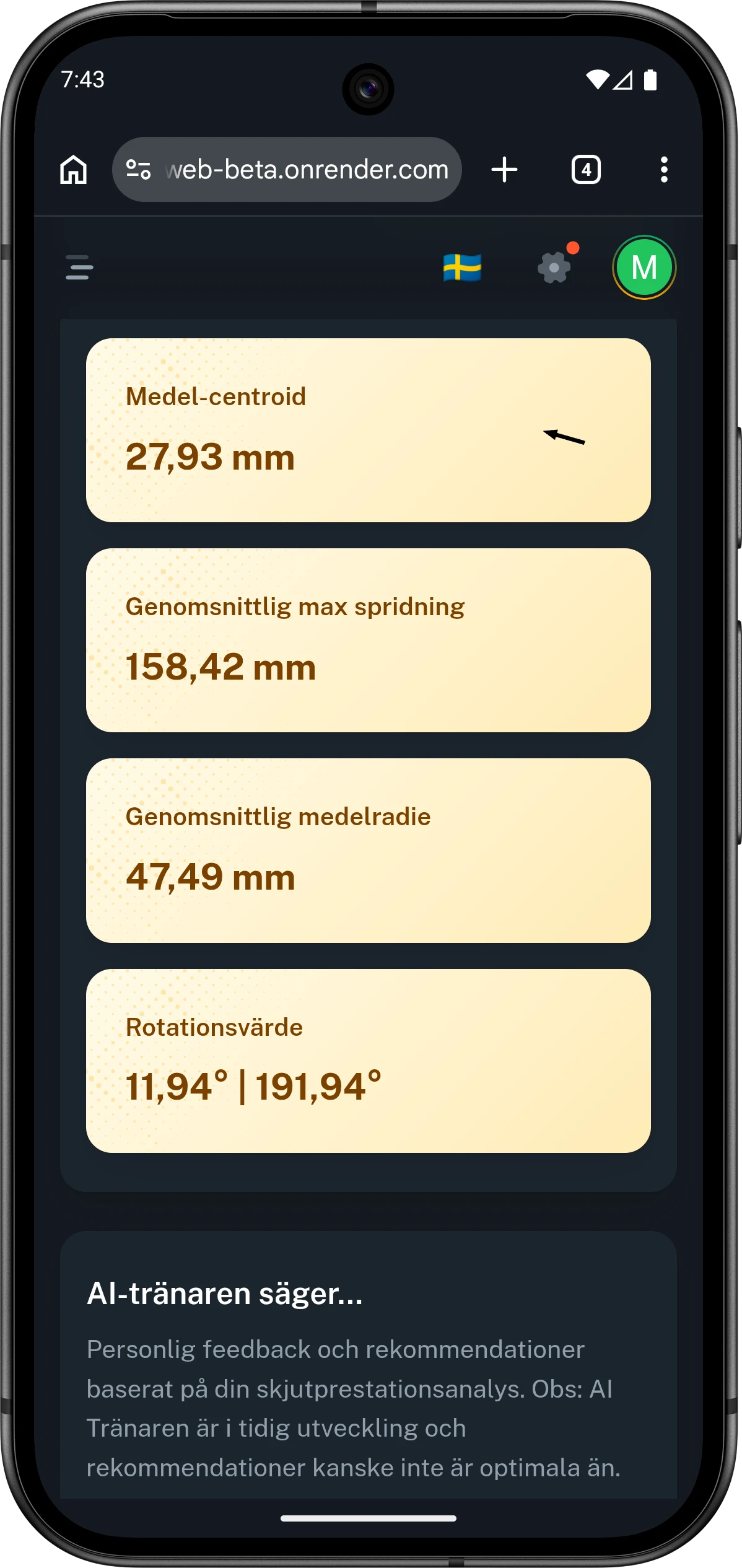Open the hamburger navigation menu
The height and width of the screenshot is (1568, 742).
click(x=79, y=268)
